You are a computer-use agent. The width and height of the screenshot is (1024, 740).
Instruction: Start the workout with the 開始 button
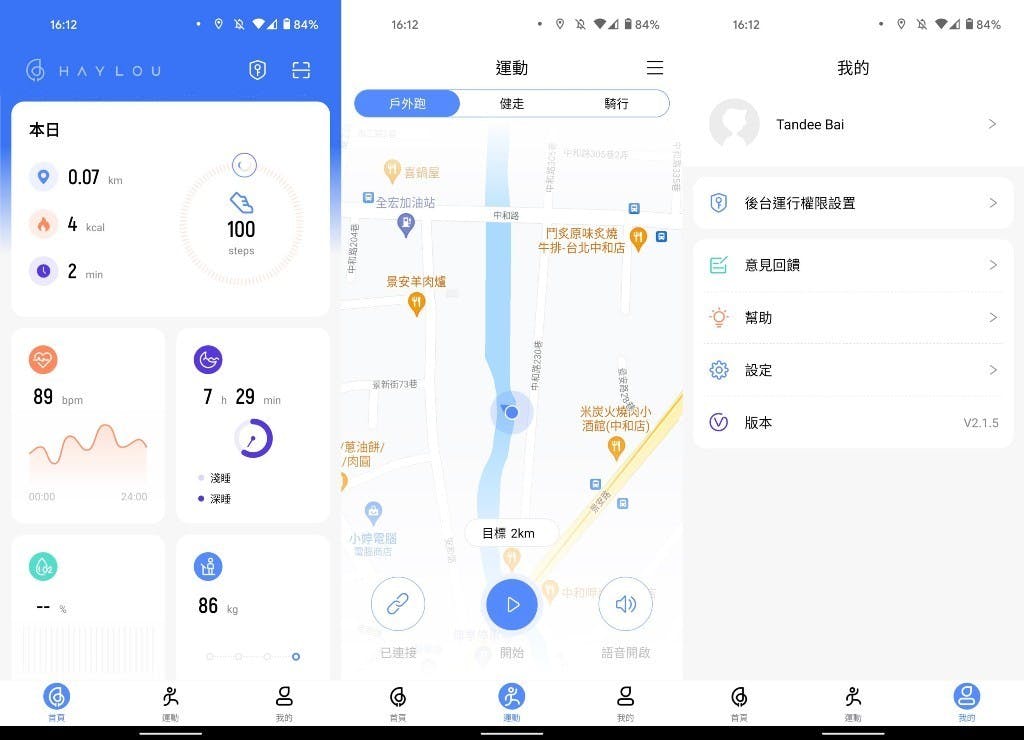click(x=512, y=604)
